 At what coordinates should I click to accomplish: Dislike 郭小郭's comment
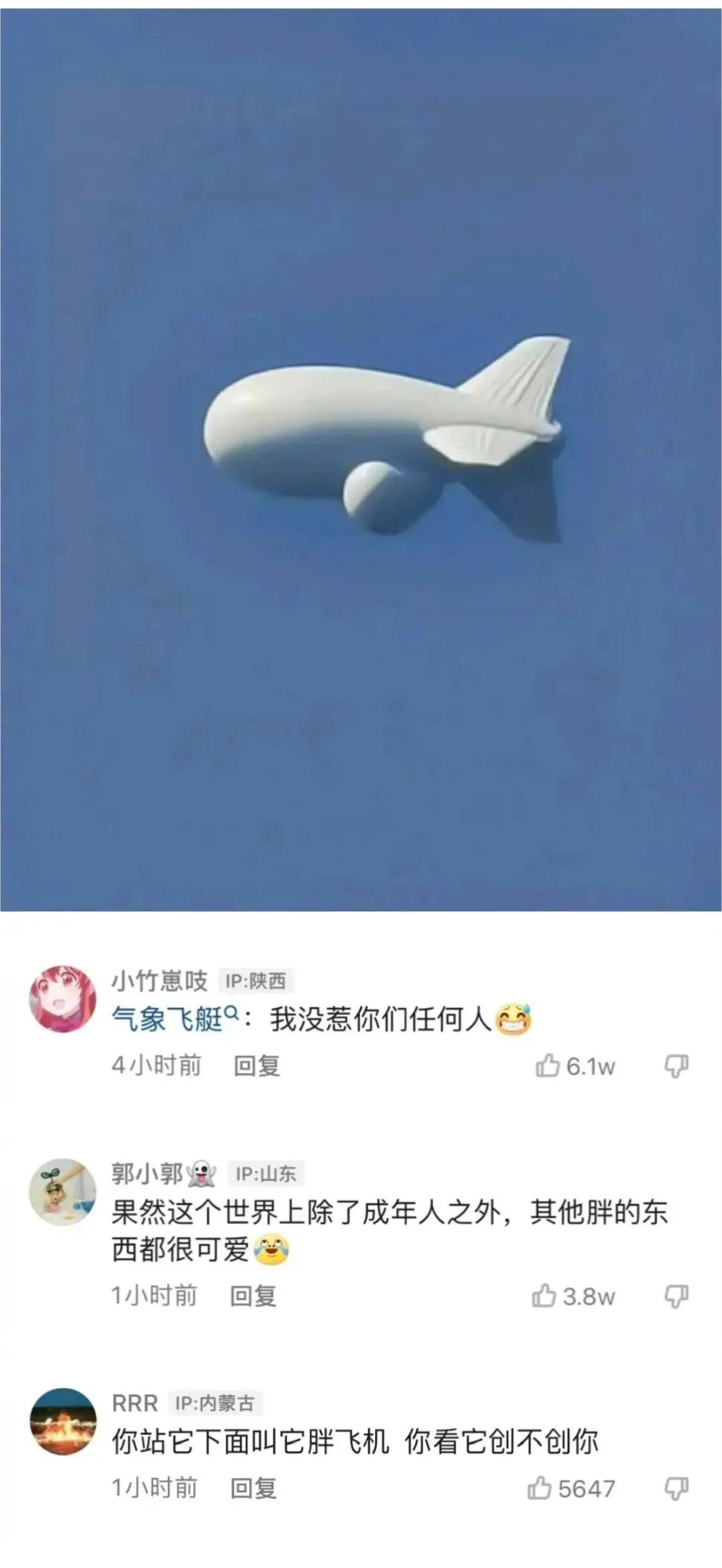pyautogui.click(x=675, y=1296)
